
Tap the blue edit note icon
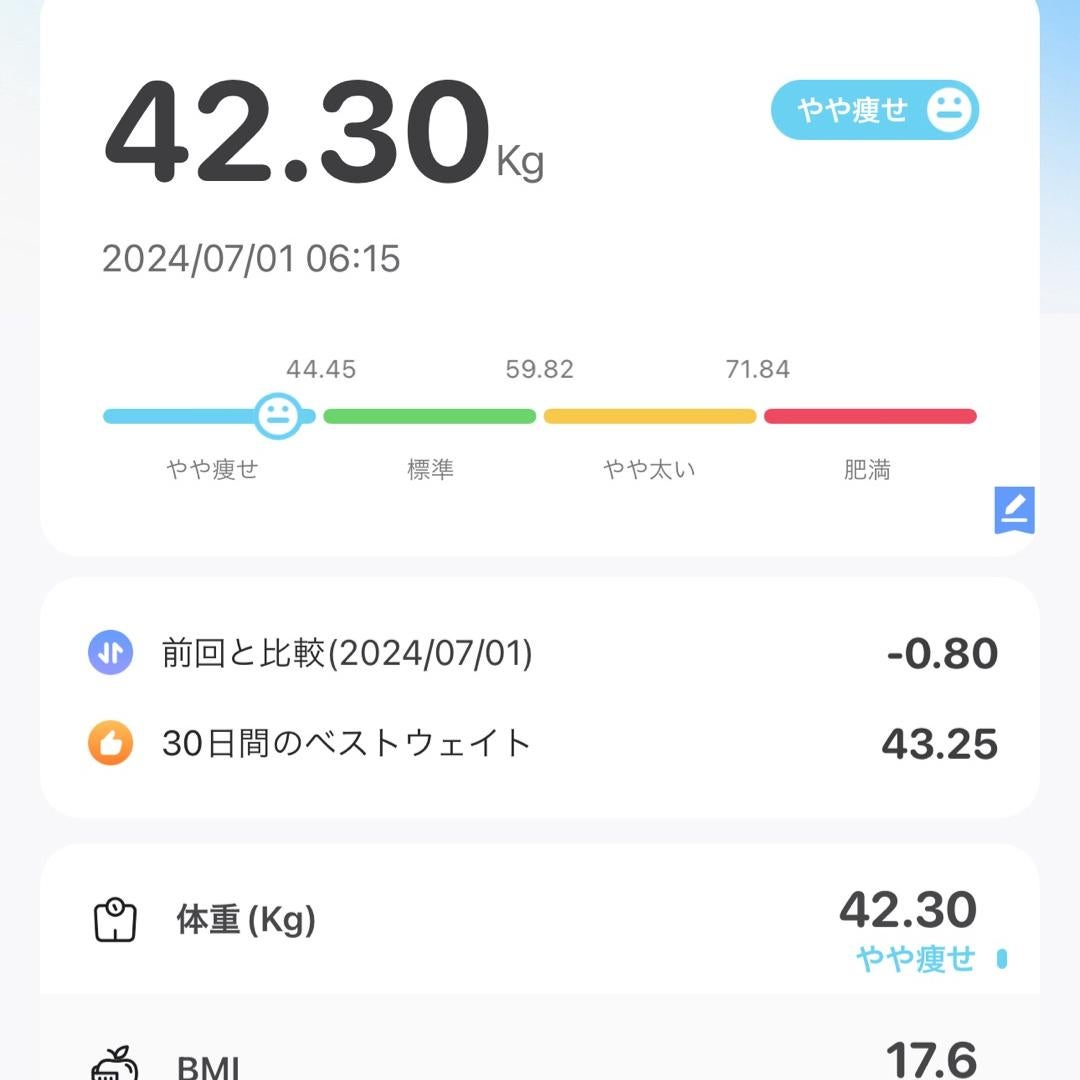1014,511
